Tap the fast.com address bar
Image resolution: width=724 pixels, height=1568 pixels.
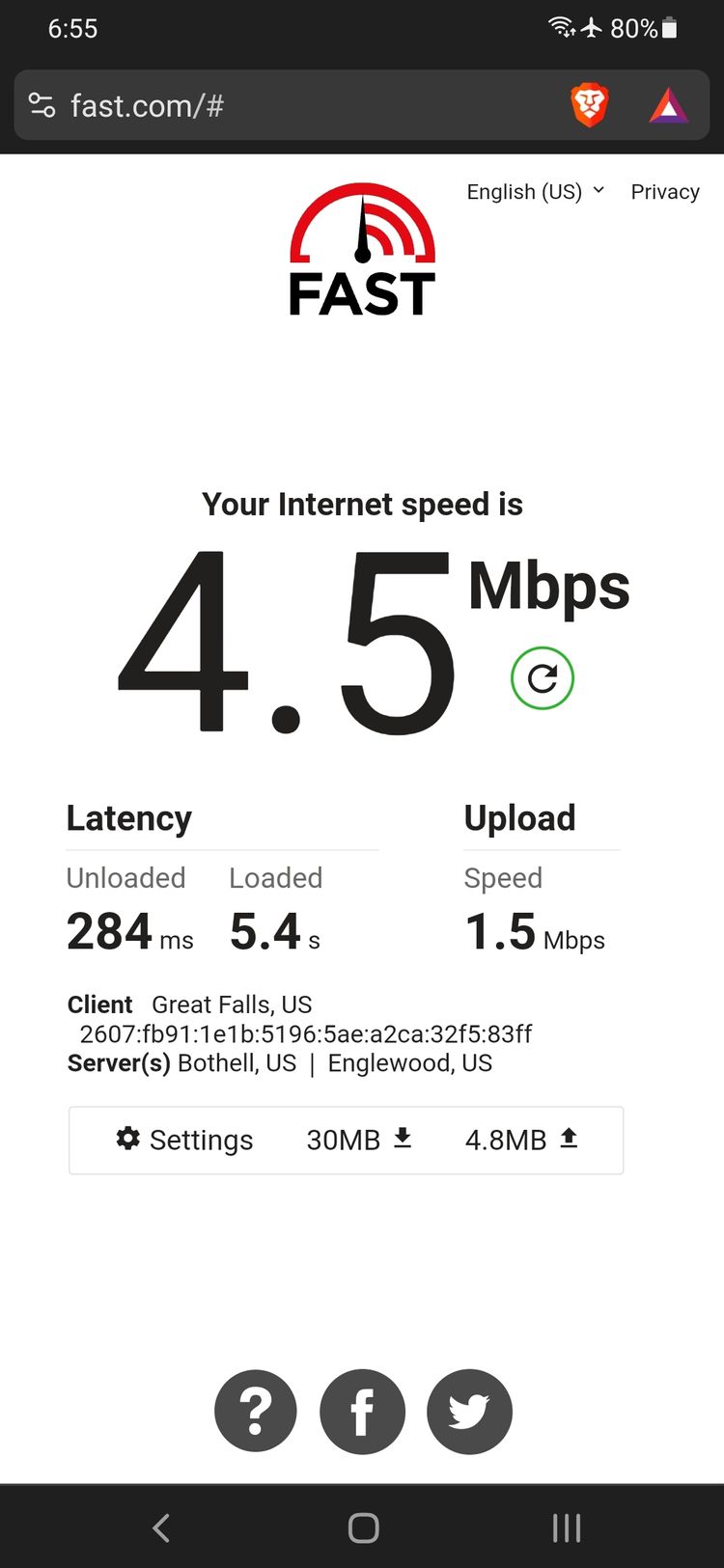pyautogui.click(x=290, y=105)
